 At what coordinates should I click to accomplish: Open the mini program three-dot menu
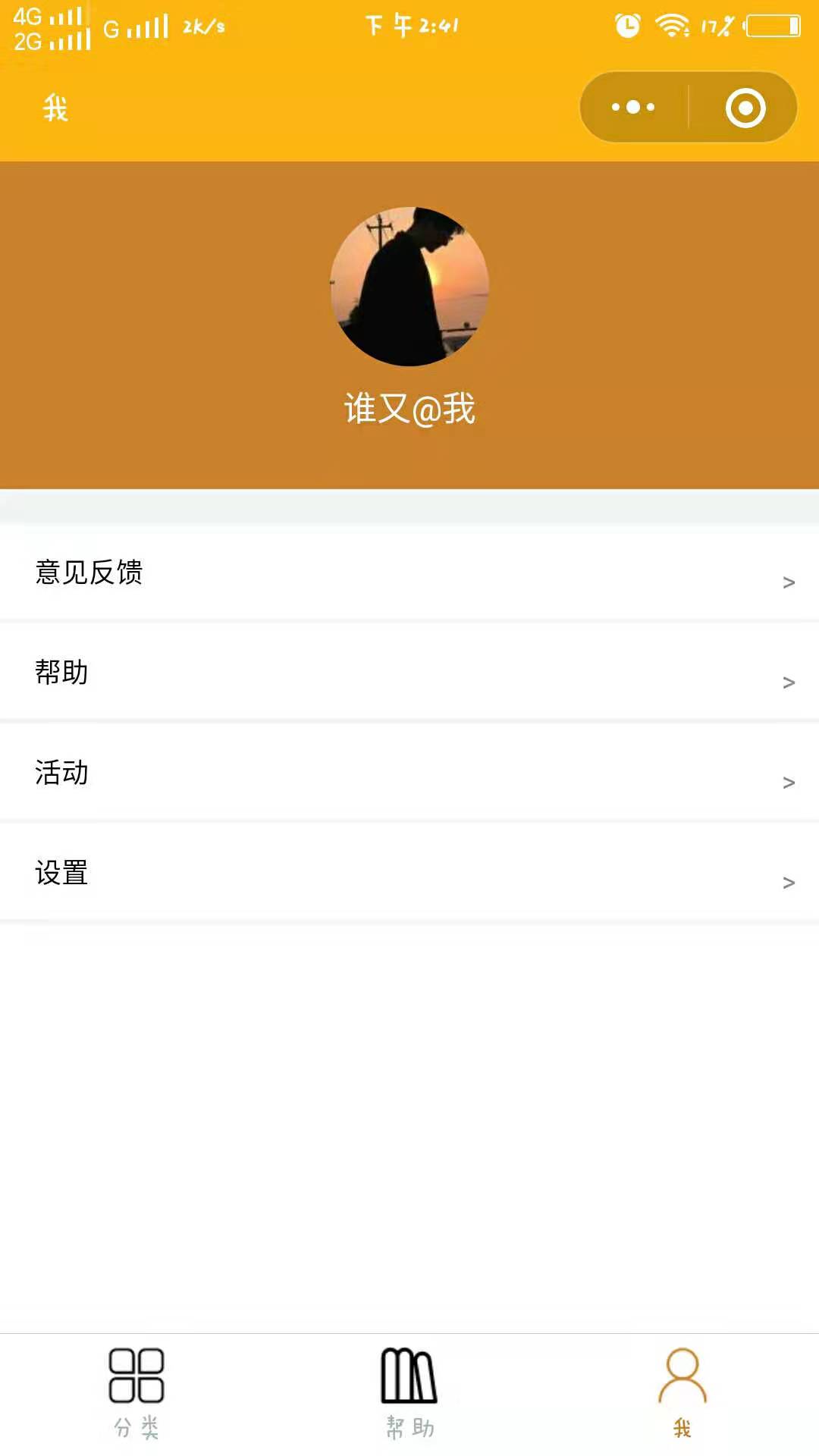pos(634,107)
